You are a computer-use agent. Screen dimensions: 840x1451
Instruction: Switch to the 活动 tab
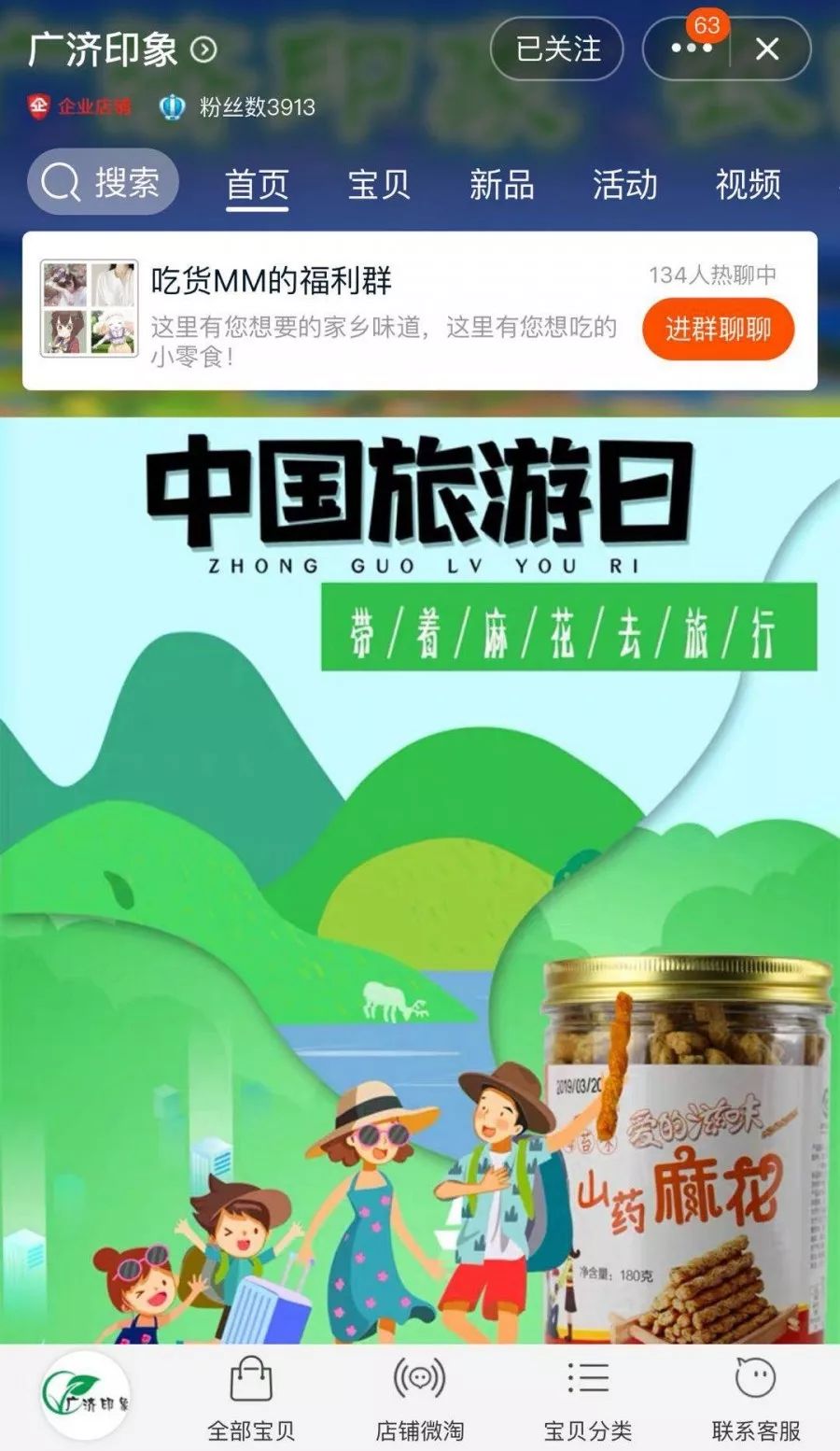click(x=624, y=184)
